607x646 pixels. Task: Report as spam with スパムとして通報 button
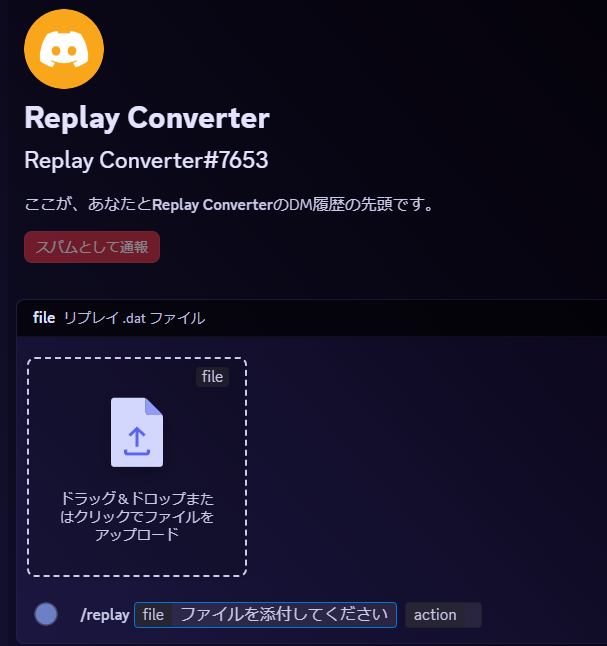point(92,247)
